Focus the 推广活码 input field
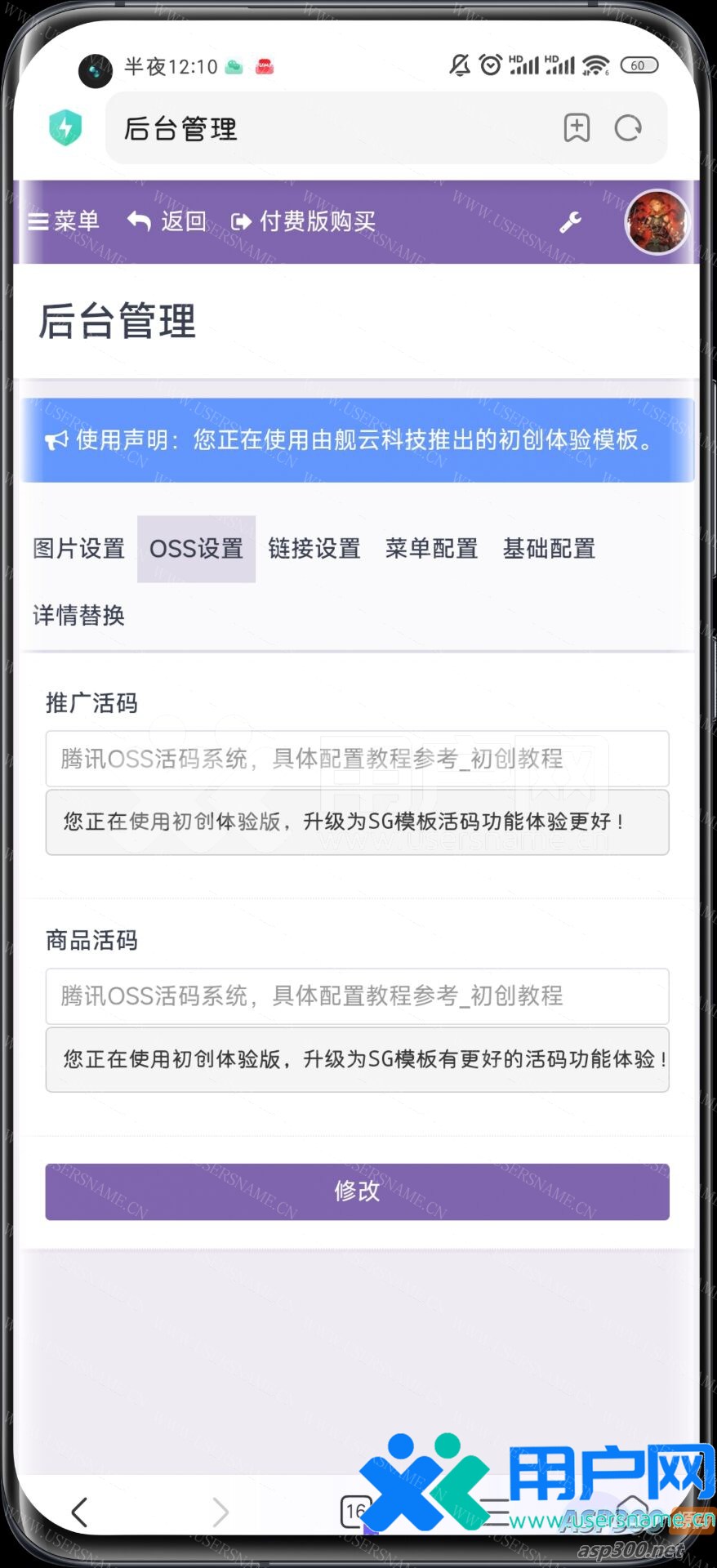This screenshot has height=1568, width=717. point(357,759)
